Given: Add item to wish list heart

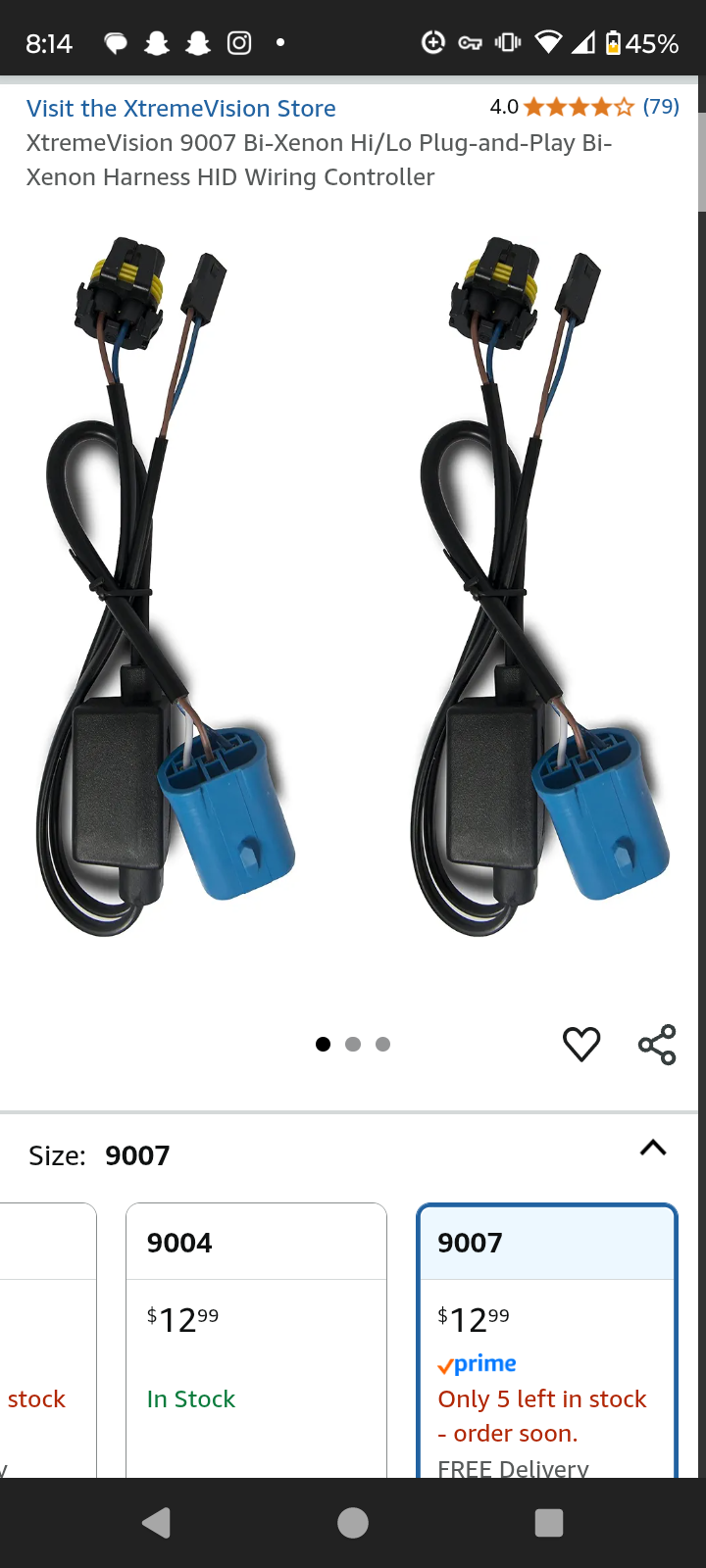Looking at the screenshot, I should 581,1044.
